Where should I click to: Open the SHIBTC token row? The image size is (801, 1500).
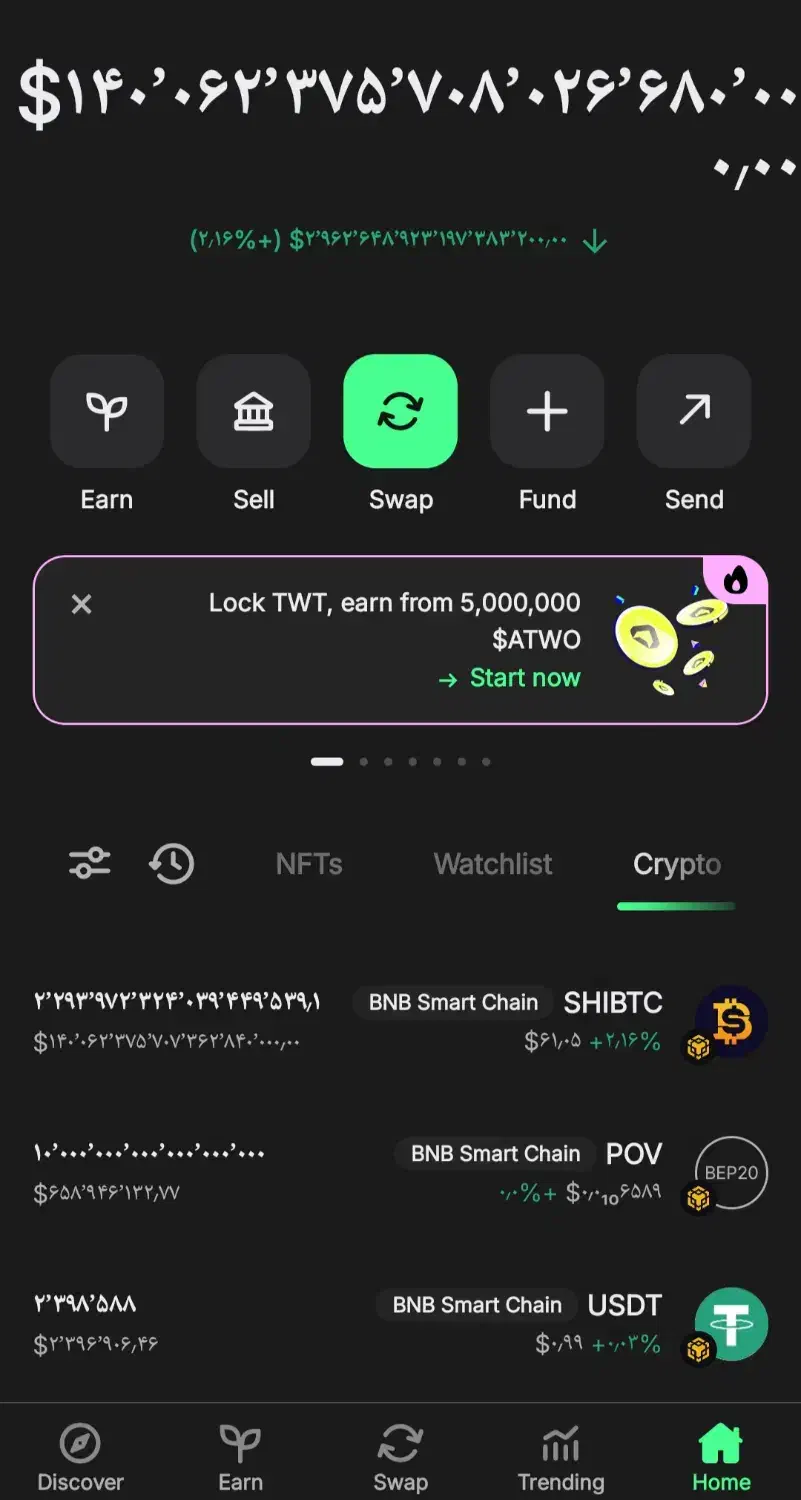click(400, 1022)
